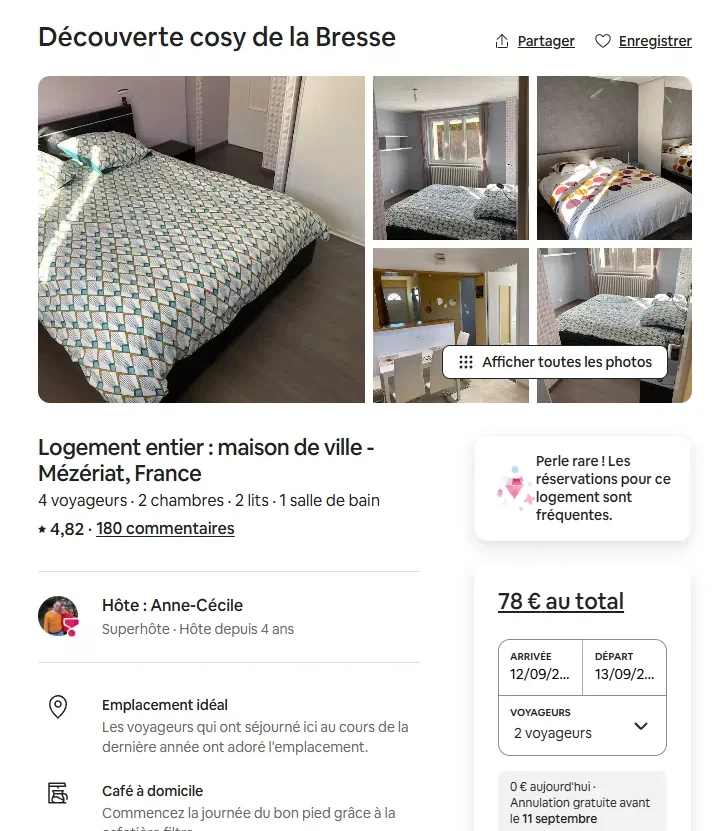The width and height of the screenshot is (726, 831).
Task: Open the bedroom photo with window and radiator
Action: 451,158
